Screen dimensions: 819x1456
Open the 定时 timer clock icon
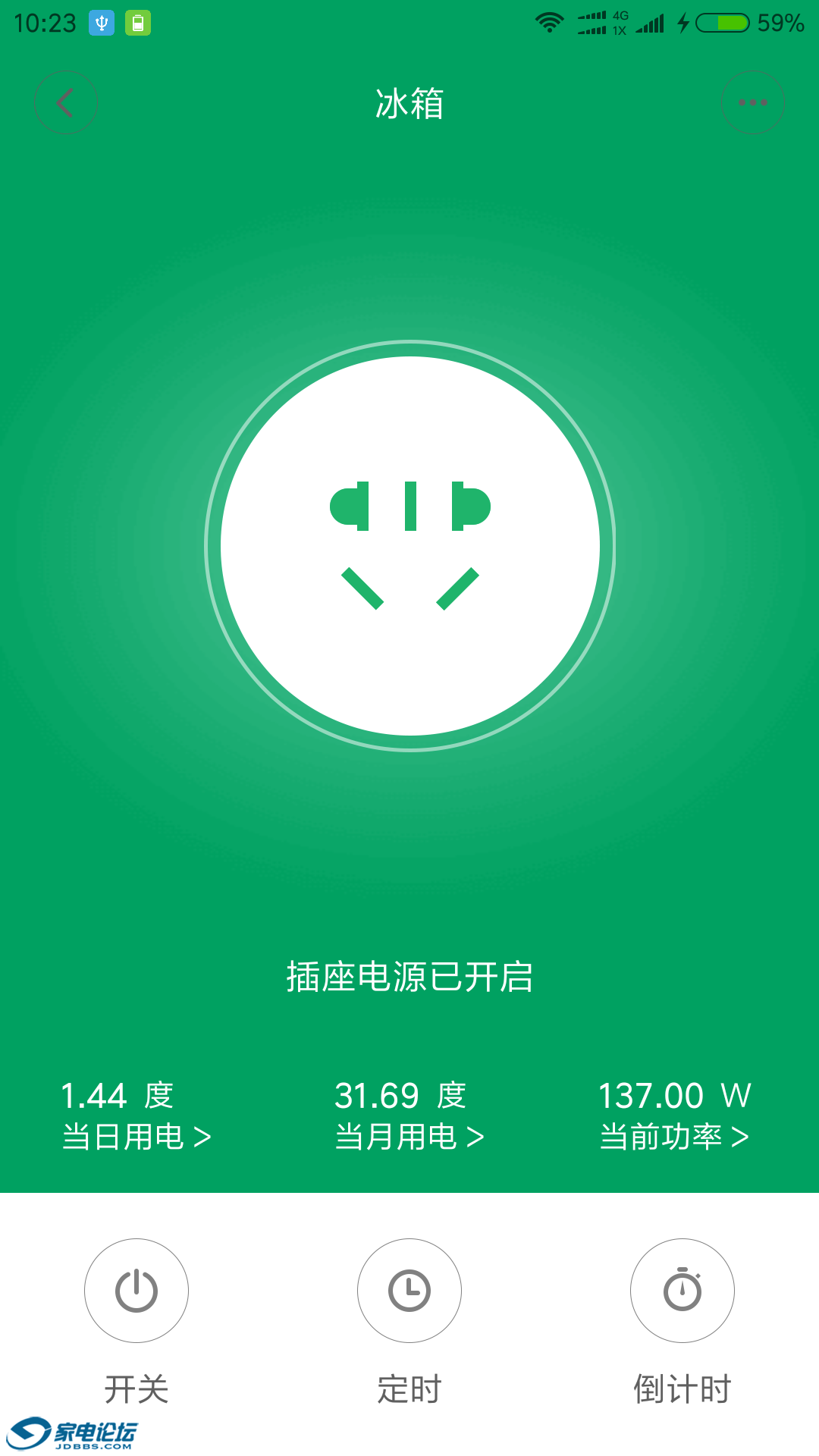coord(409,1291)
